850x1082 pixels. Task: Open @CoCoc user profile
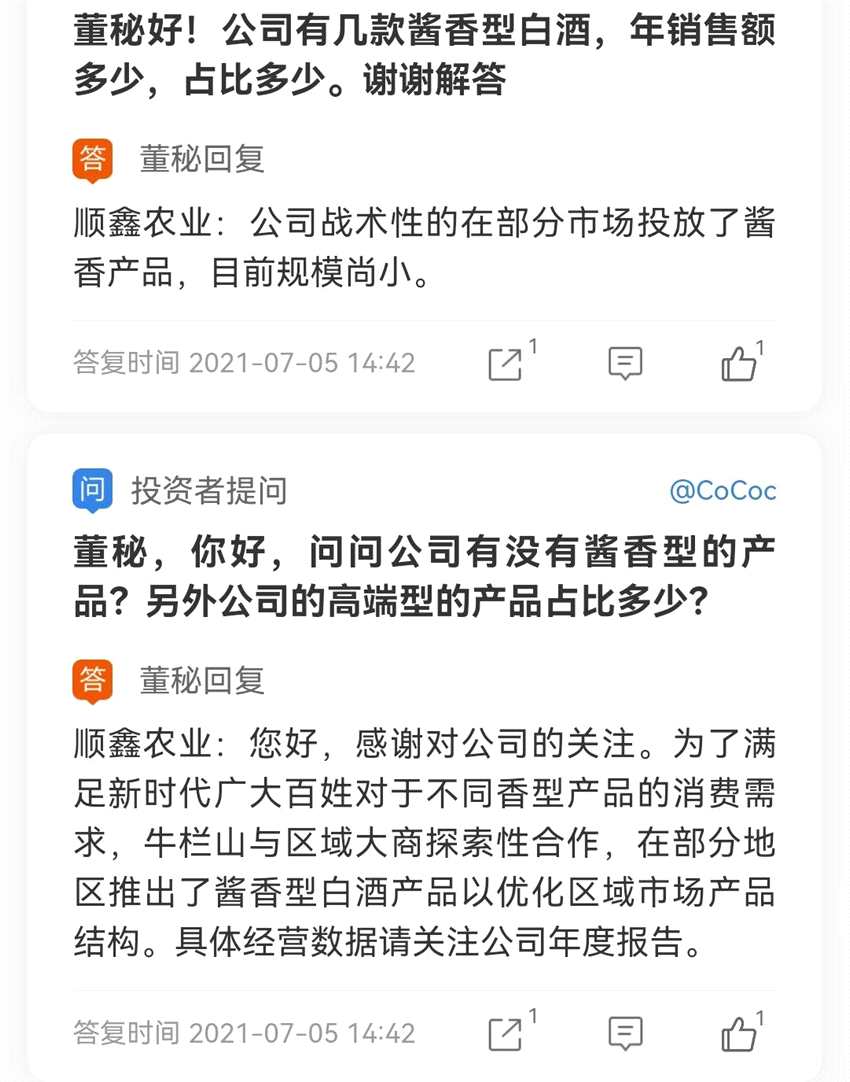[x=722, y=491]
